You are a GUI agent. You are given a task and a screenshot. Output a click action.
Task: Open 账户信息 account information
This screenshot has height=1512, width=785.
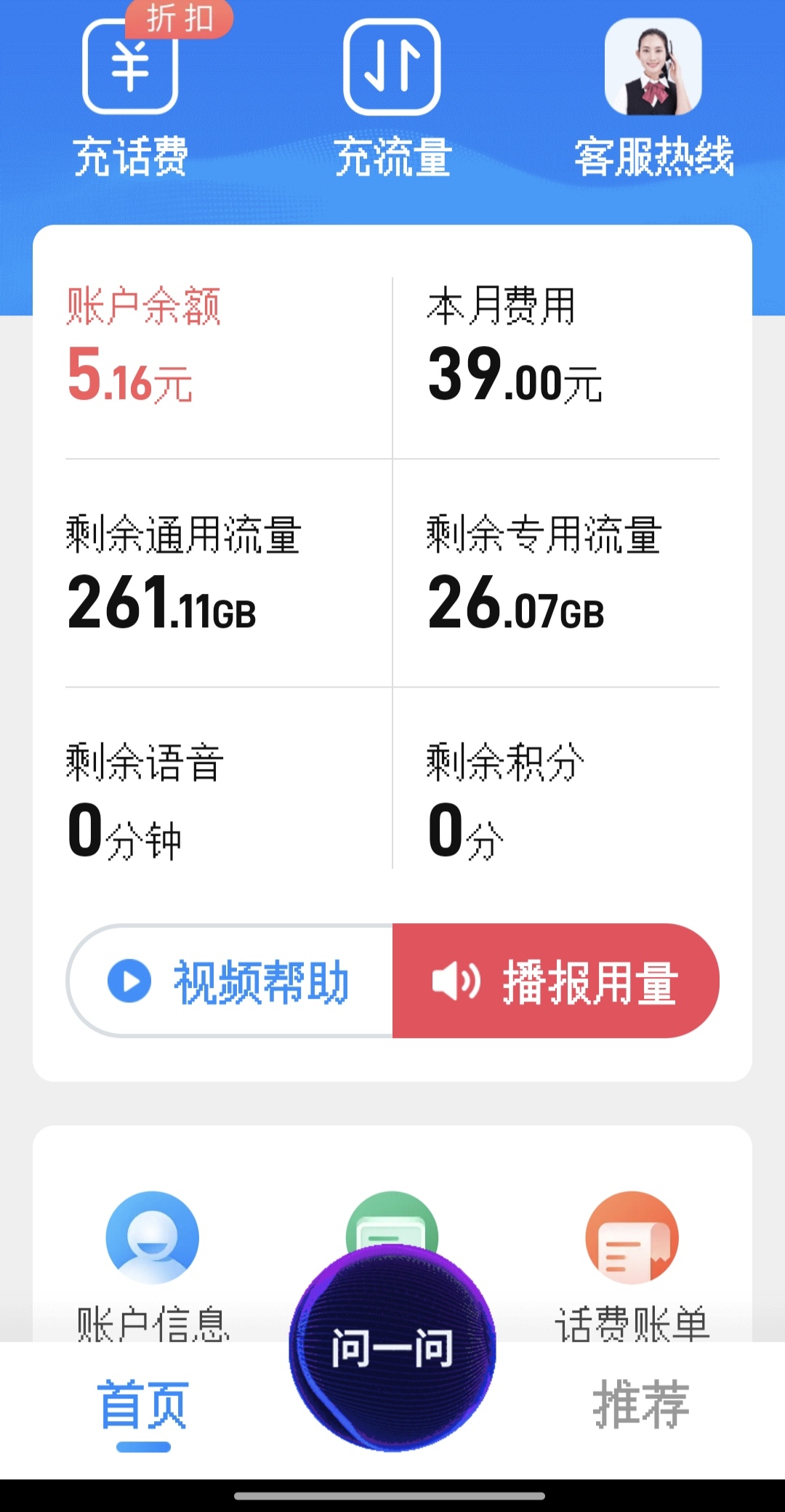point(153,1265)
